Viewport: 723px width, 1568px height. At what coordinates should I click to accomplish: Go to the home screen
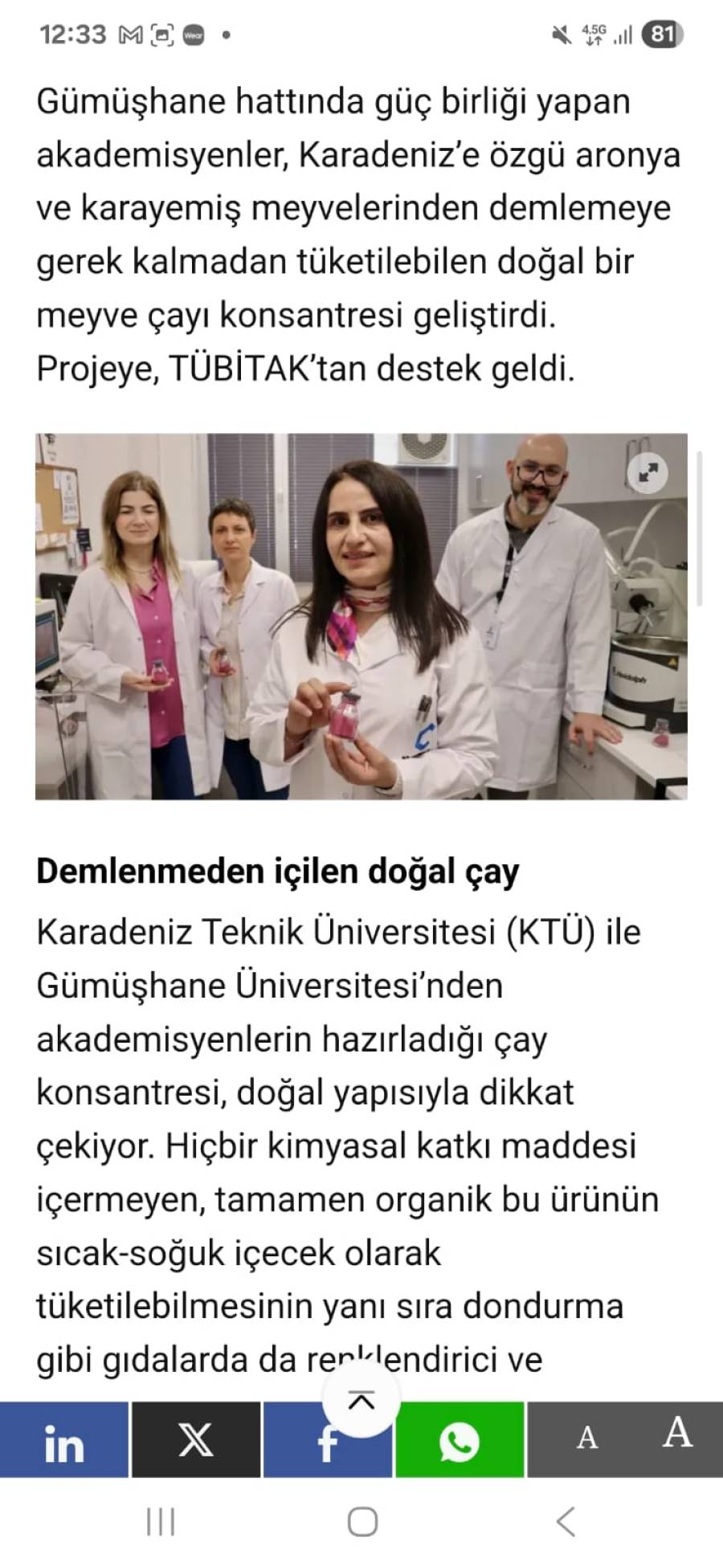pyautogui.click(x=362, y=1521)
